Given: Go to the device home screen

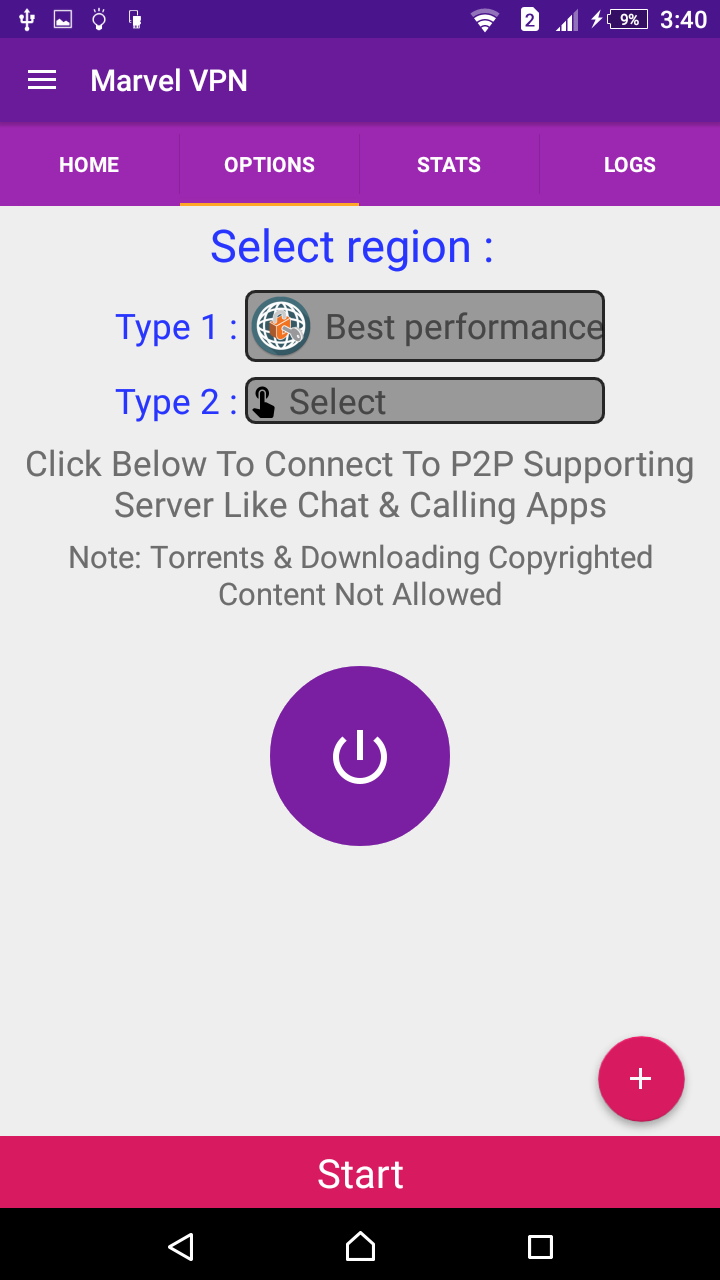Looking at the screenshot, I should click(x=360, y=1246).
